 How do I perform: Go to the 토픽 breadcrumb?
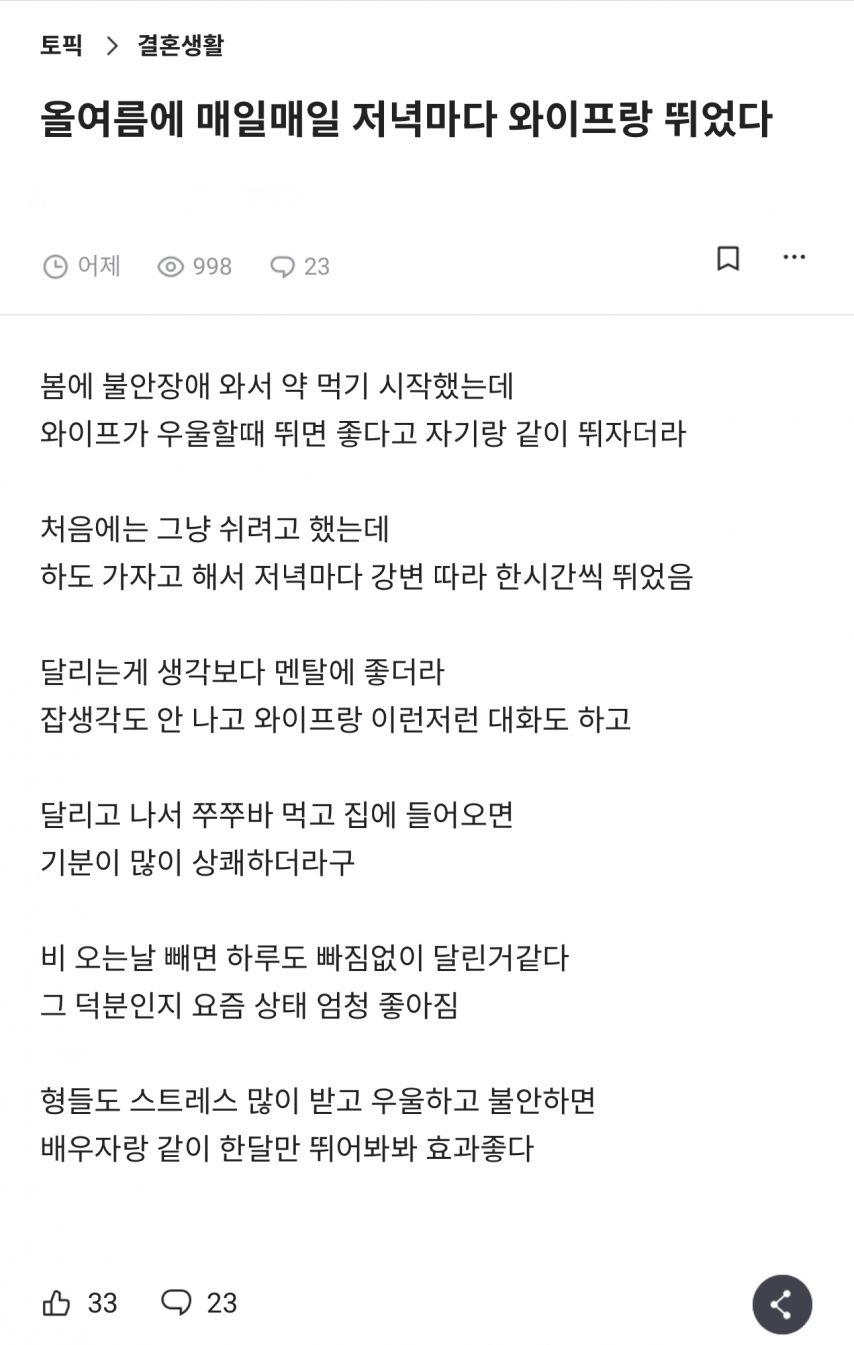(61, 46)
